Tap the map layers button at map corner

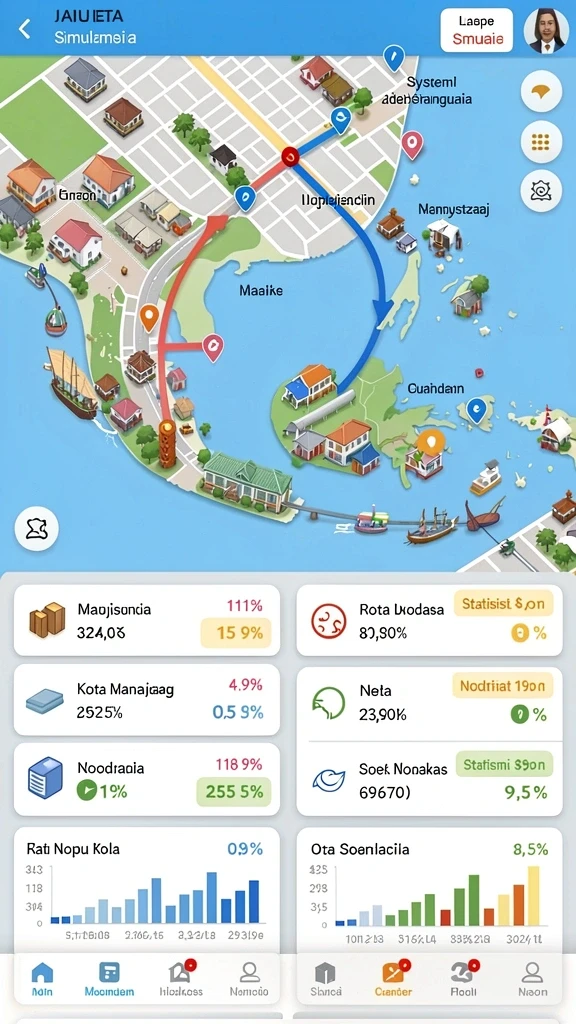coord(37,528)
